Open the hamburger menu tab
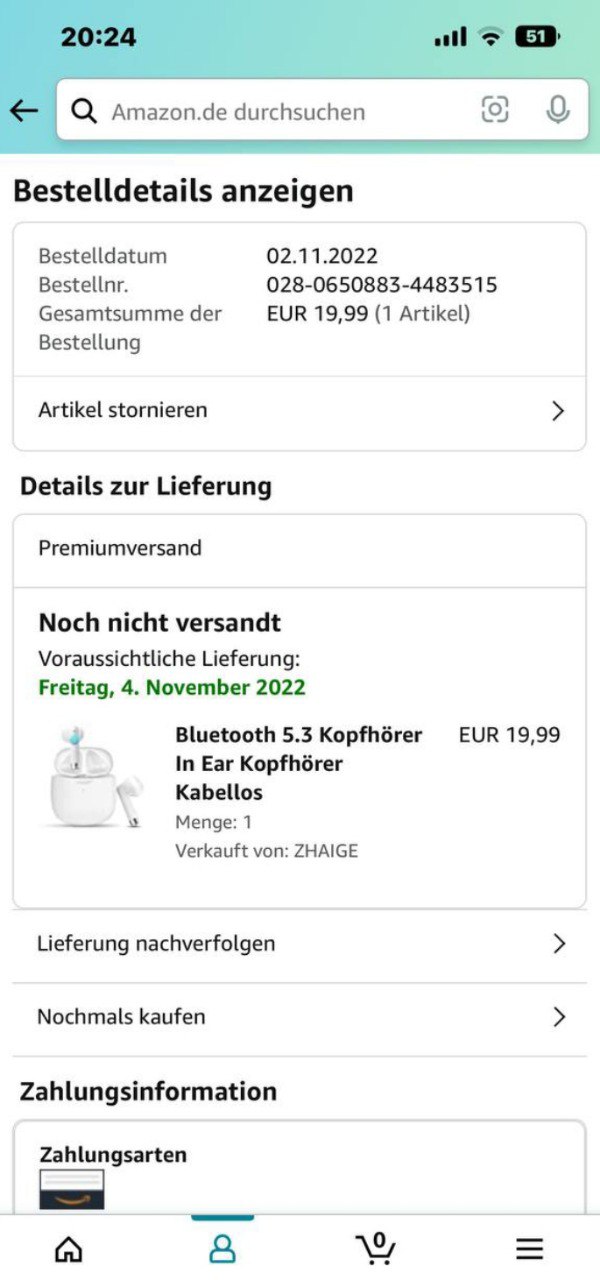This screenshot has width=600, height=1280. pos(529,1249)
